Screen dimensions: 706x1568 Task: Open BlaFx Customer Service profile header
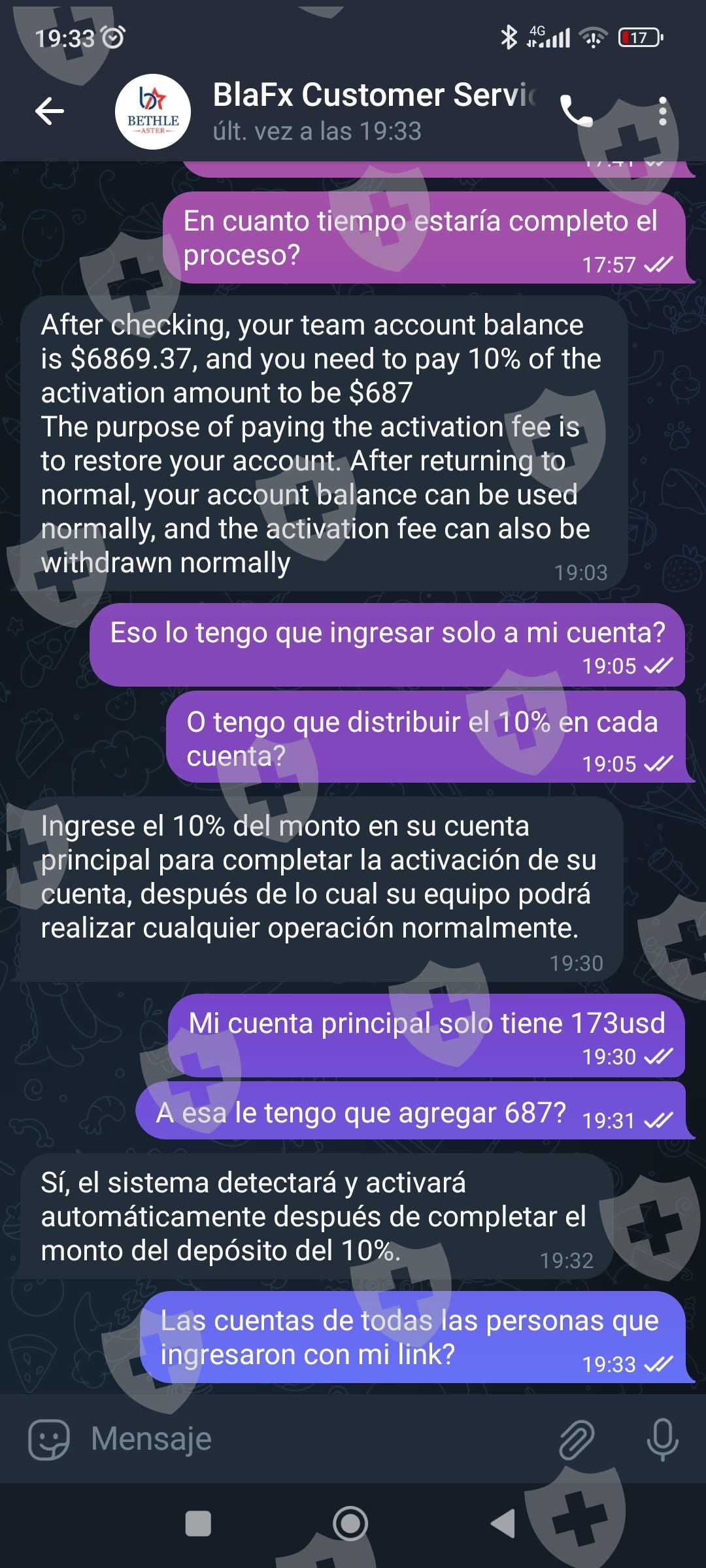pos(327,112)
